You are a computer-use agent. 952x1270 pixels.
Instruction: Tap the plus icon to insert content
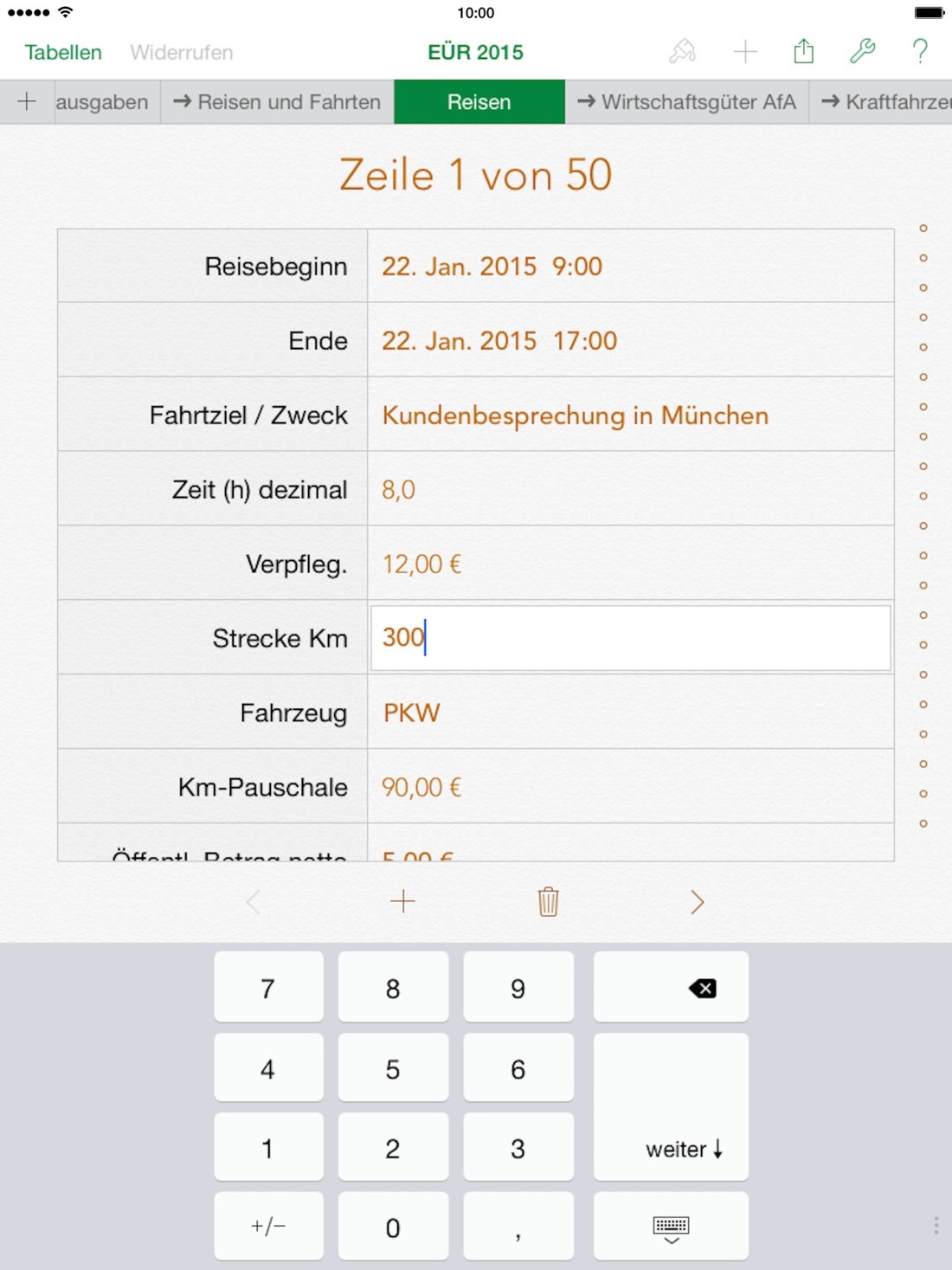coord(743,52)
